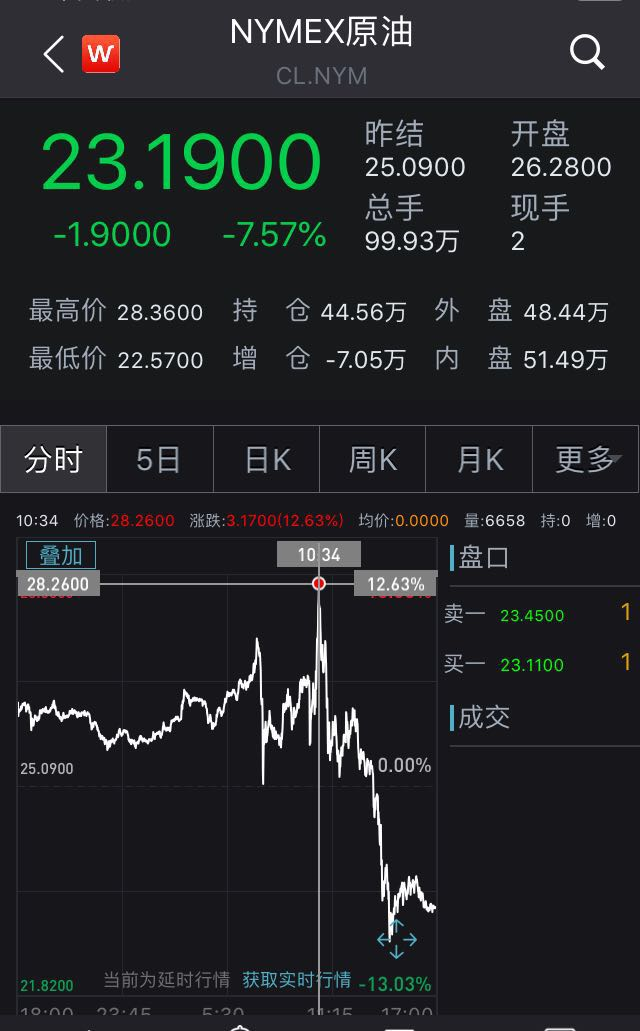Viewport: 640px width, 1031px height.
Task: Expand chart with the four-arrow icon
Action: click(x=397, y=940)
